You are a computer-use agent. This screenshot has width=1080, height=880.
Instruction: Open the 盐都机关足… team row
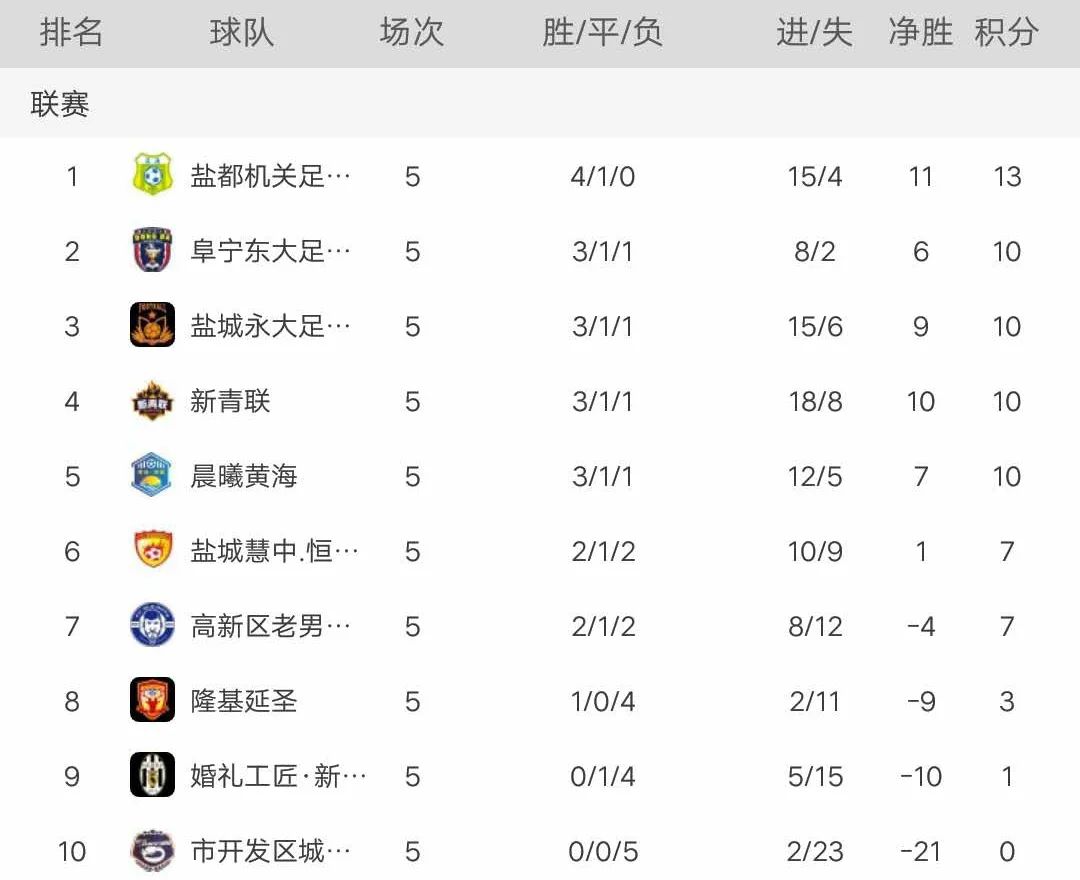(x=270, y=177)
